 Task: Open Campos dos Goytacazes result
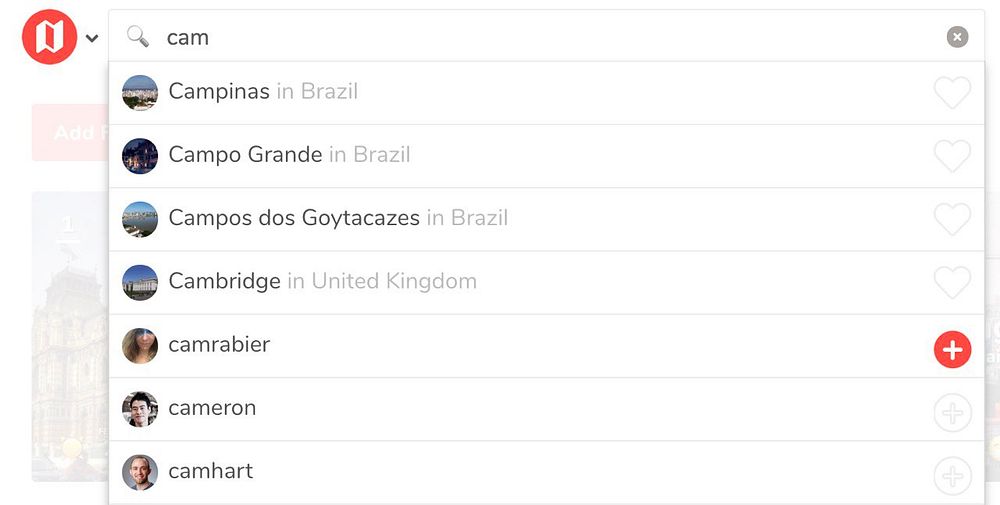coord(338,218)
